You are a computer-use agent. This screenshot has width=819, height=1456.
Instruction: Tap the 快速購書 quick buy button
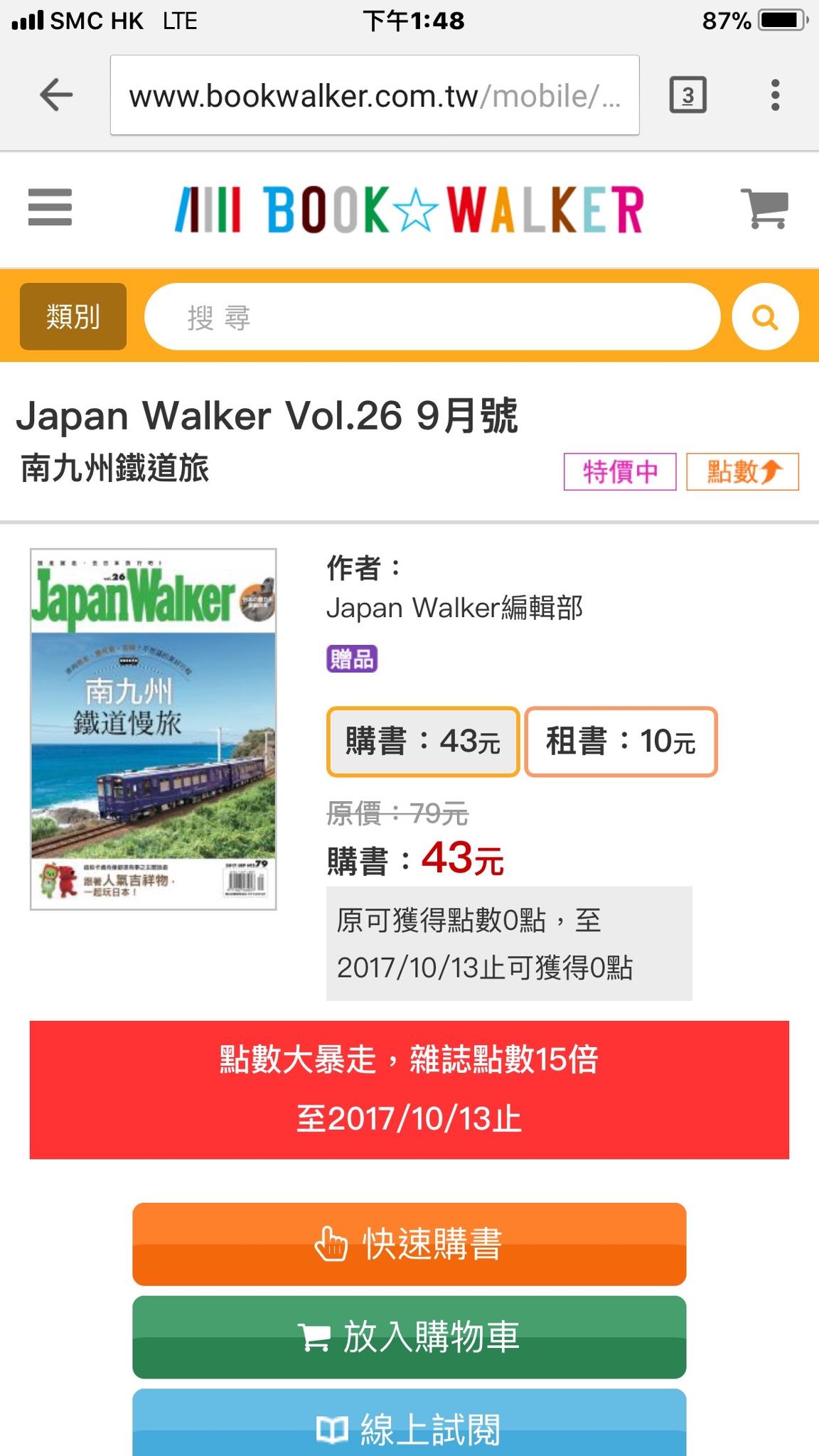[x=409, y=1244]
